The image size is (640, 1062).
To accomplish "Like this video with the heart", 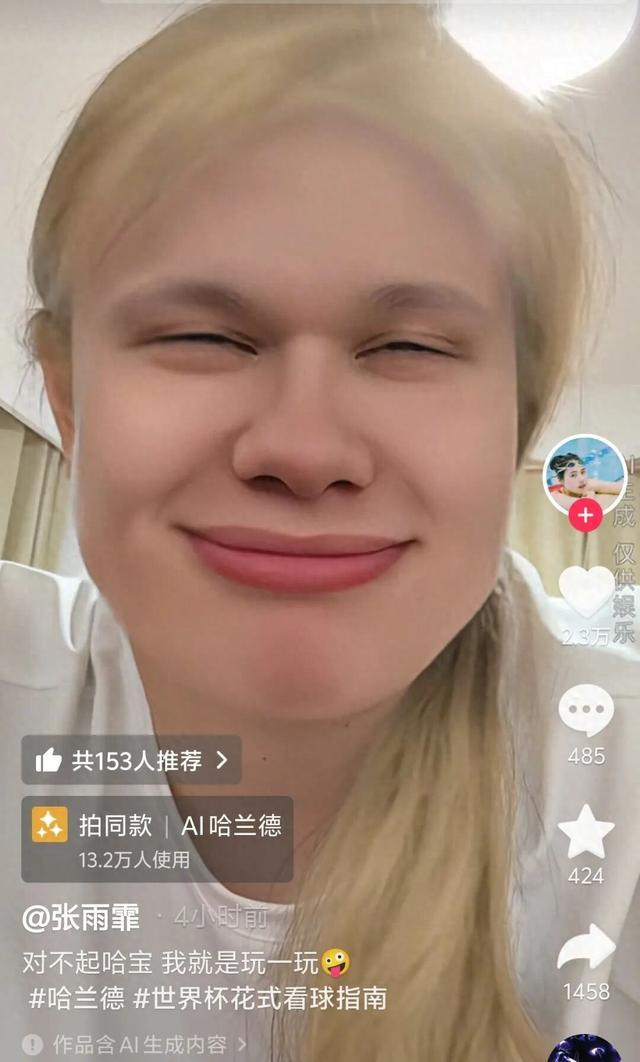I will (586, 593).
